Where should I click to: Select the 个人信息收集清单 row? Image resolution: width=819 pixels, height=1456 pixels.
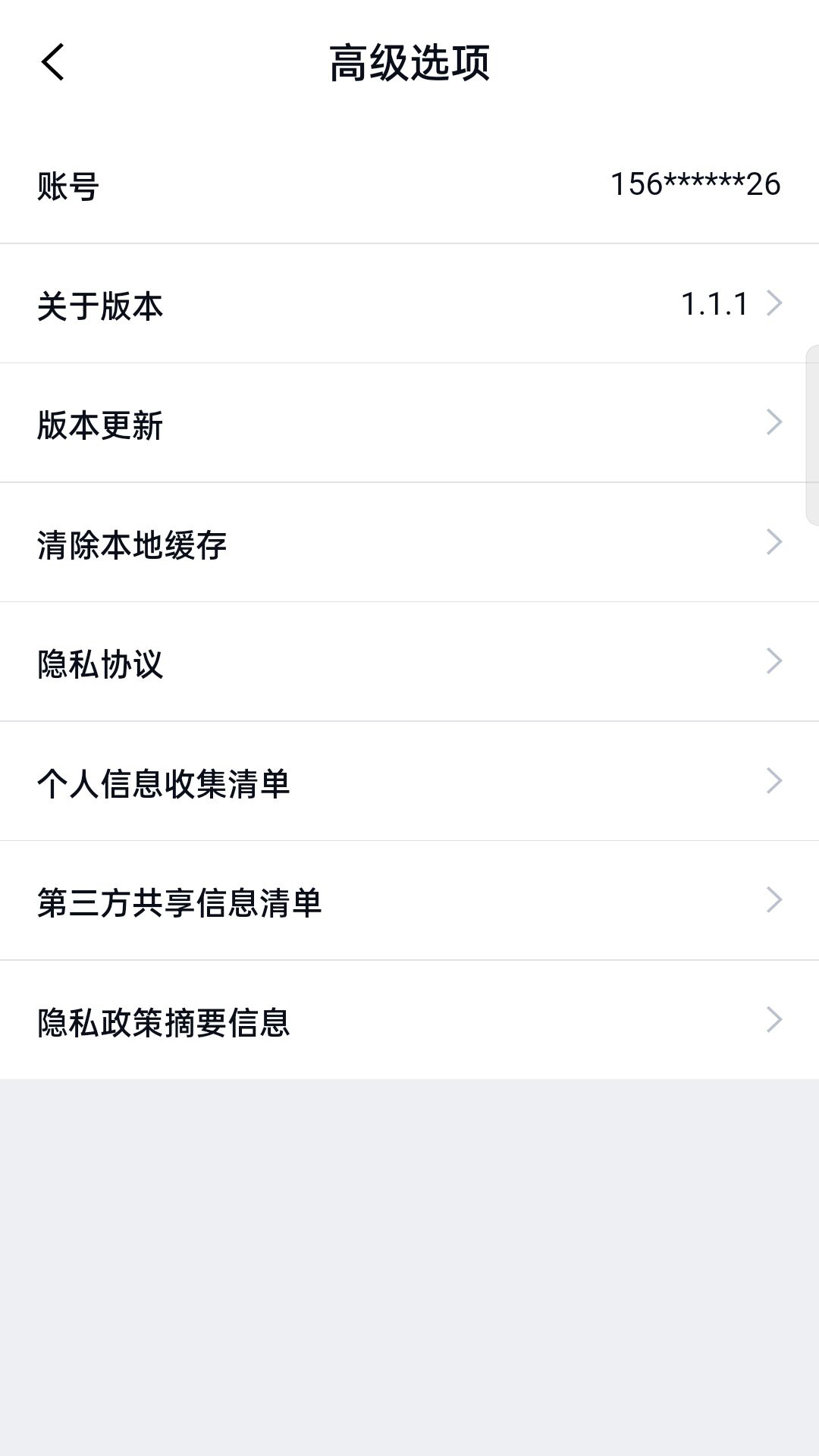point(409,780)
